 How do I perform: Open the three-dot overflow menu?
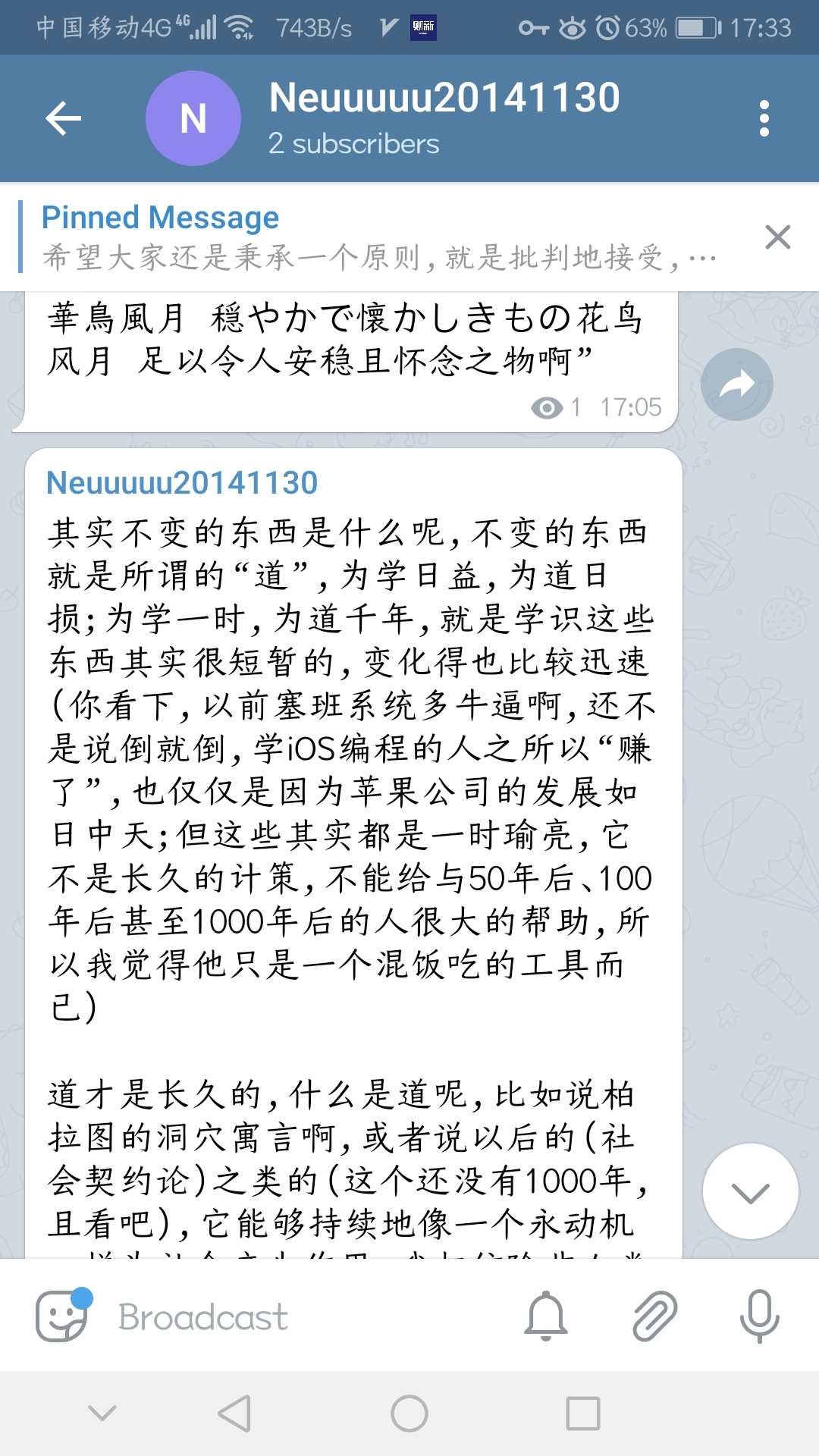pyautogui.click(x=764, y=118)
